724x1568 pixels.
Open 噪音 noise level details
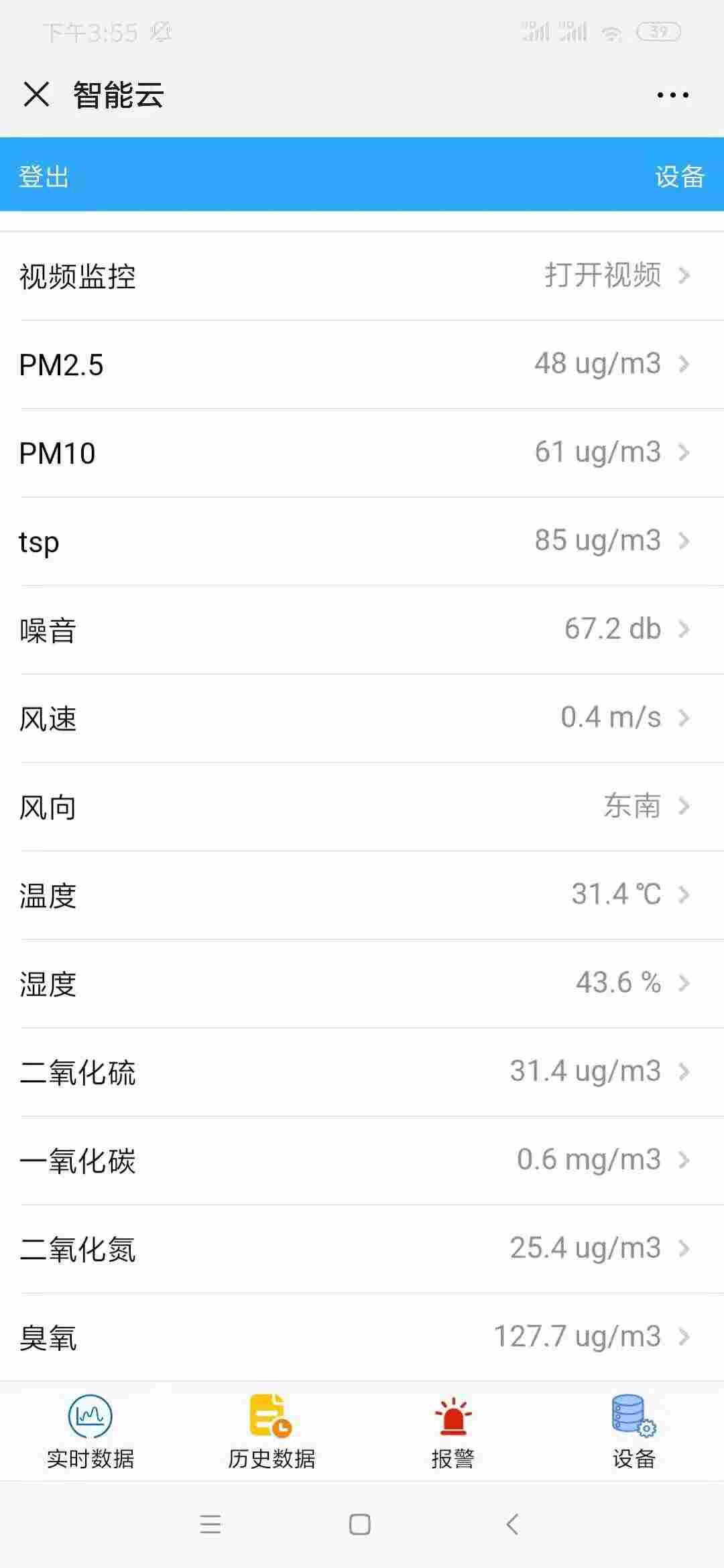(x=362, y=629)
